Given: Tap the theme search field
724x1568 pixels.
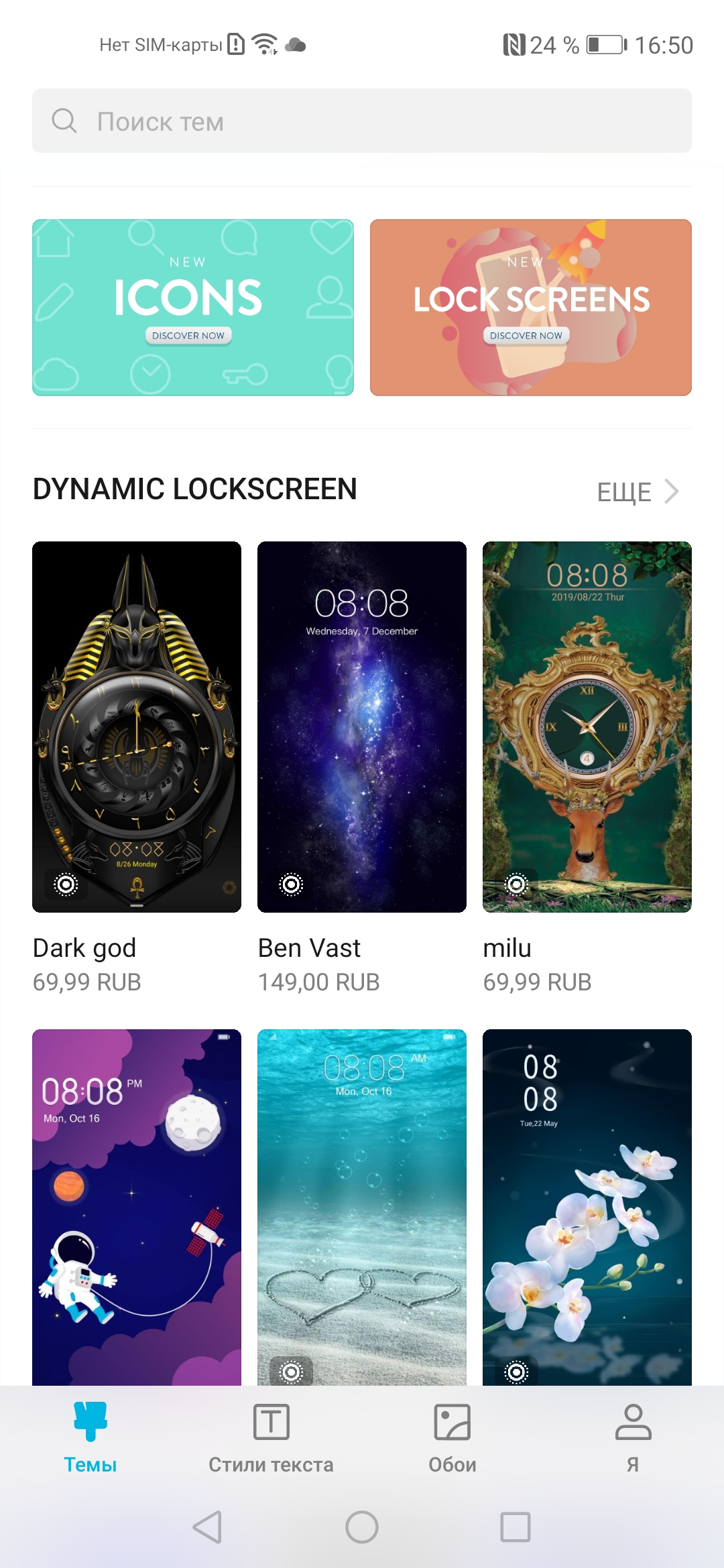Looking at the screenshot, I should [x=362, y=121].
